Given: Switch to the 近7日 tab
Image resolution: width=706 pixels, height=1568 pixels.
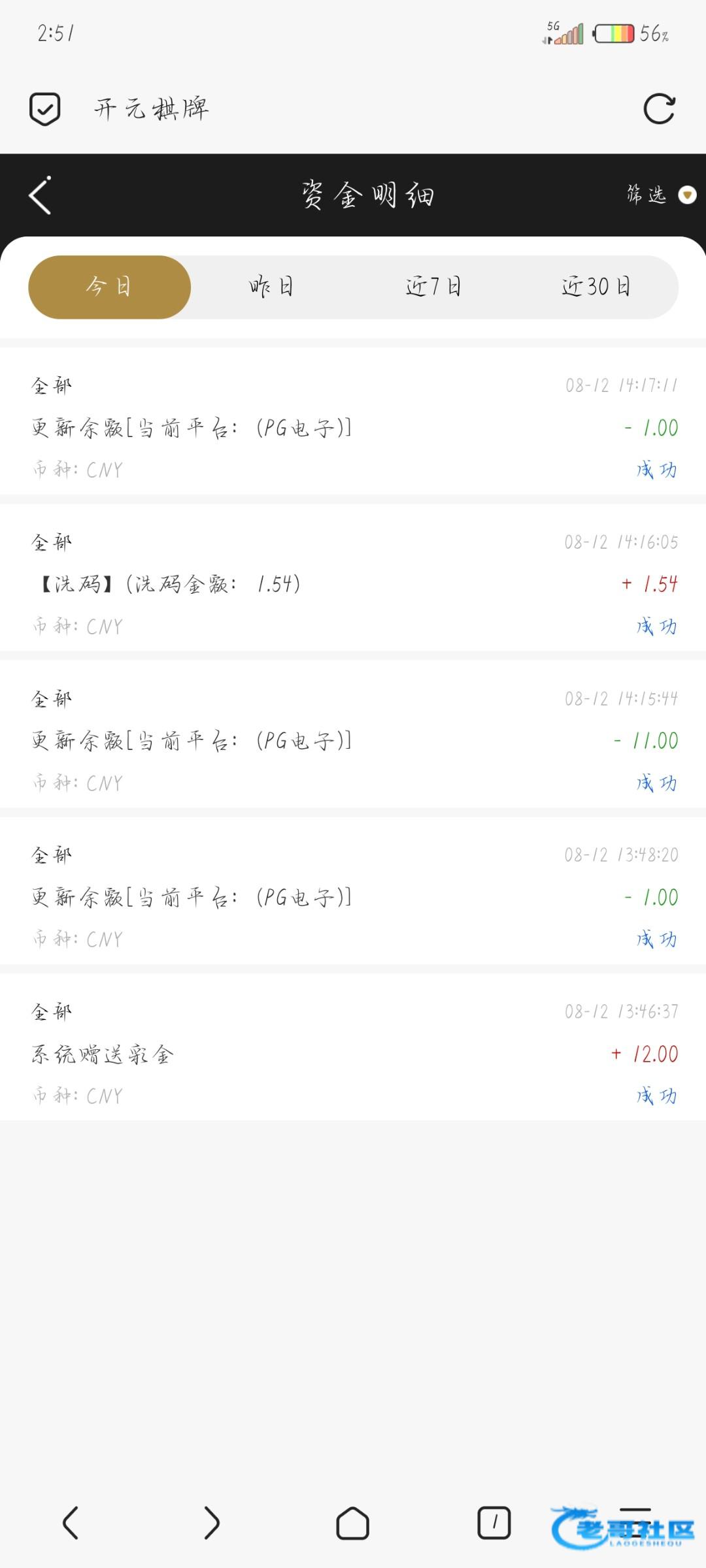Looking at the screenshot, I should pos(433,287).
